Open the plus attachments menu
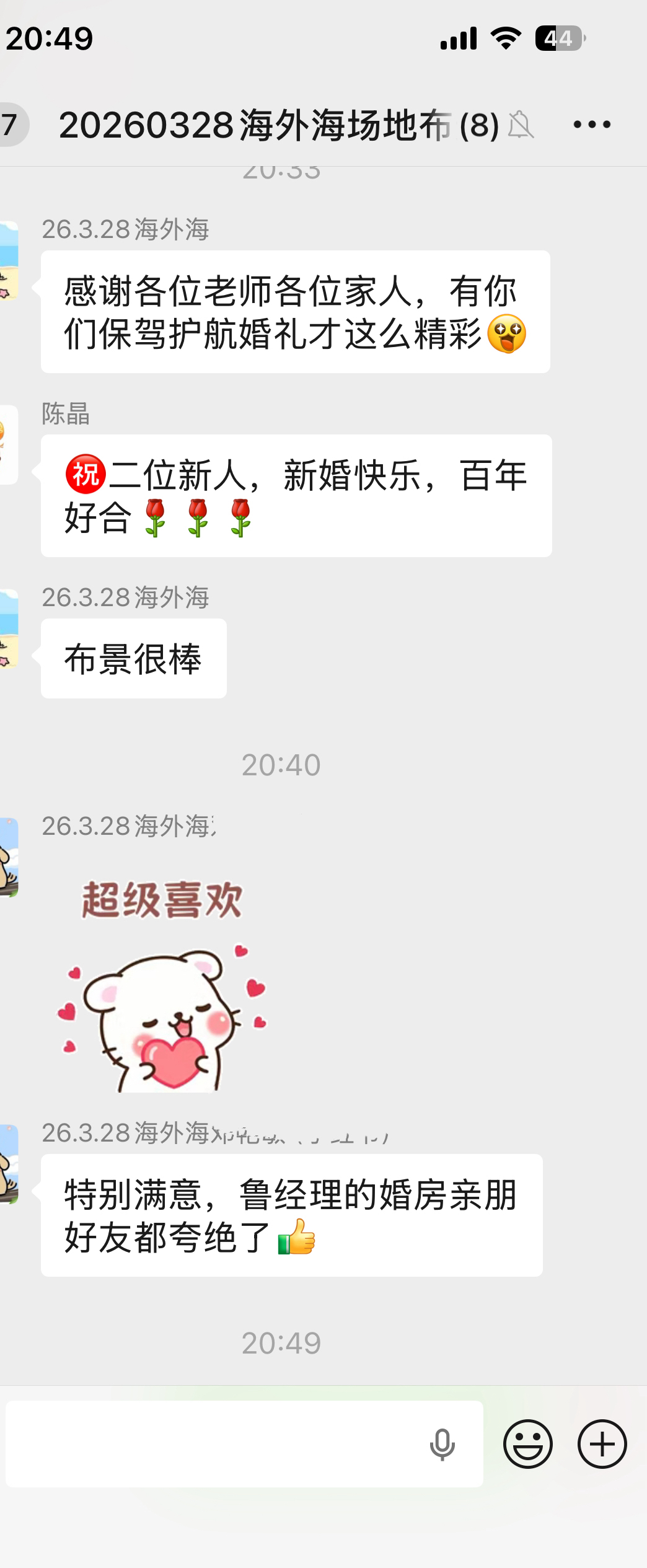The width and height of the screenshot is (647, 1568). [602, 1443]
